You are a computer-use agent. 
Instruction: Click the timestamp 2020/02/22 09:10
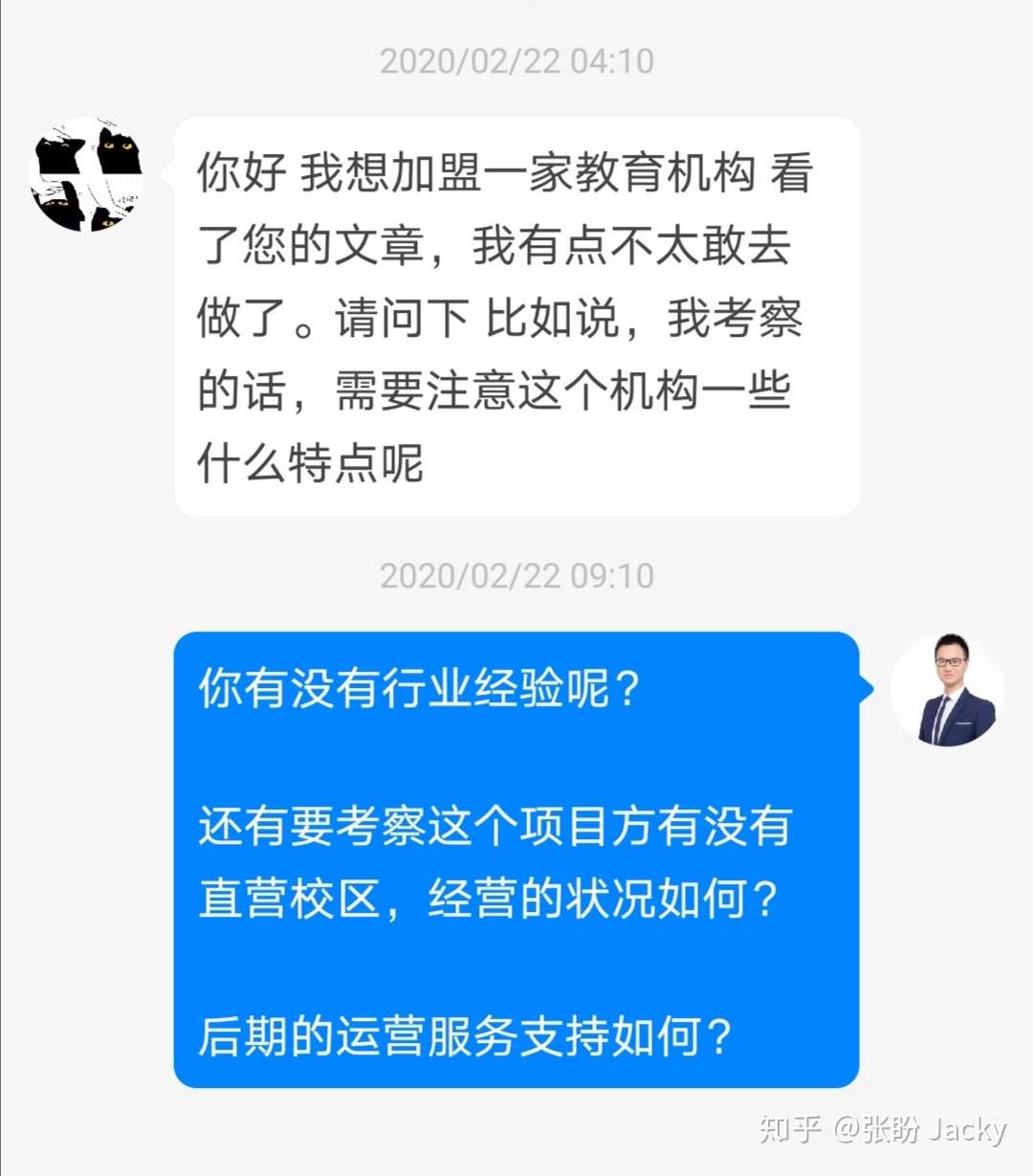click(x=516, y=575)
